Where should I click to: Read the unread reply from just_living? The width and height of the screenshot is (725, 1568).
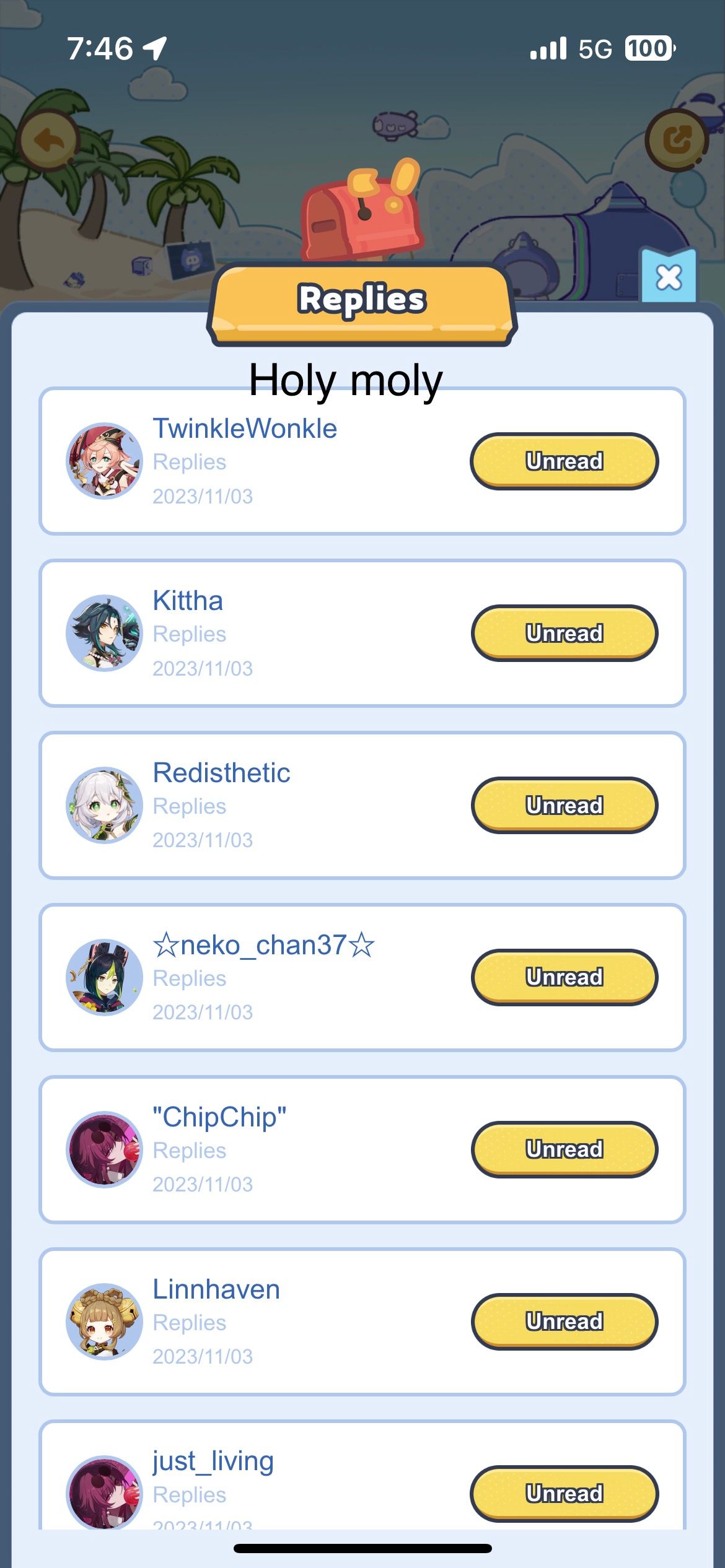[x=564, y=1493]
